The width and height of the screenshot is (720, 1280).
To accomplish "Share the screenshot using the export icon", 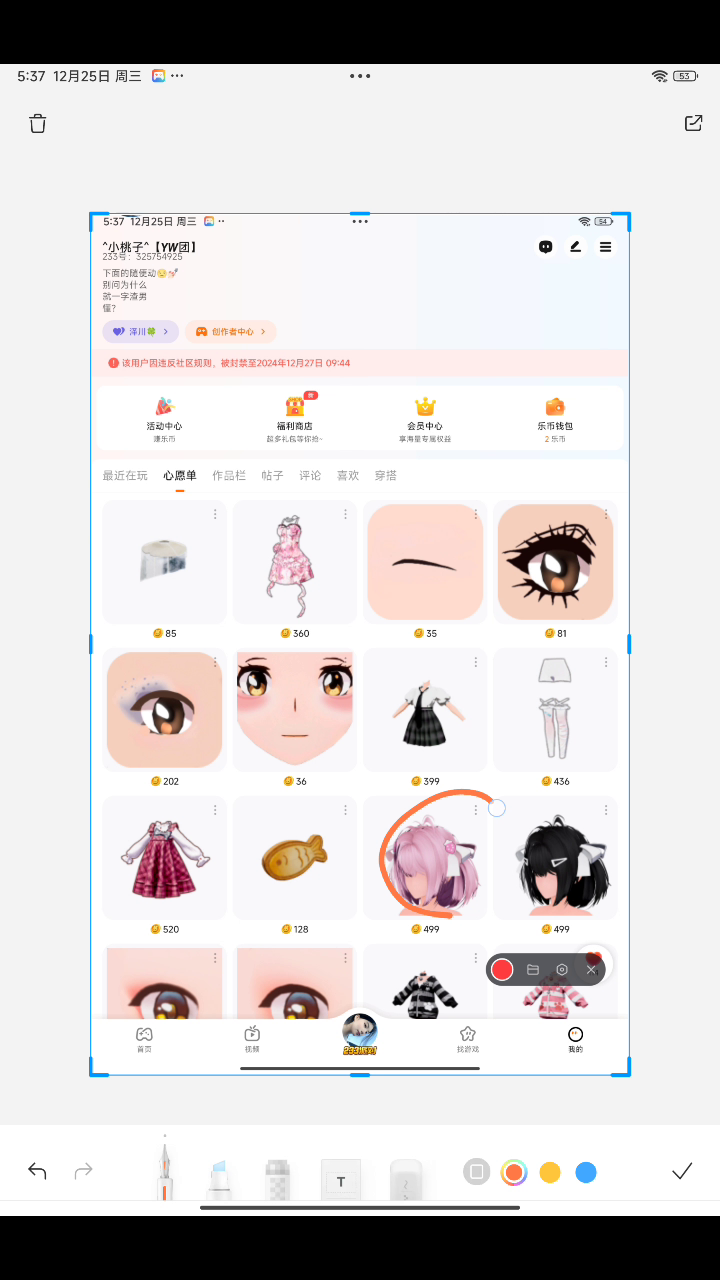I will tap(693, 122).
